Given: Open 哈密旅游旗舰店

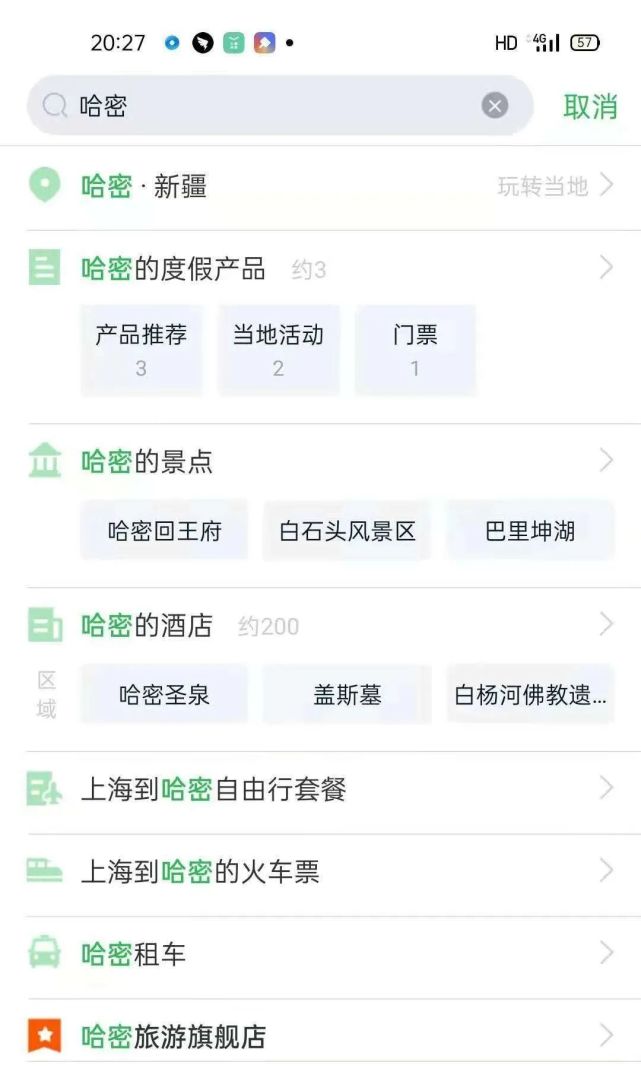Looking at the screenshot, I should (x=320, y=1036).
